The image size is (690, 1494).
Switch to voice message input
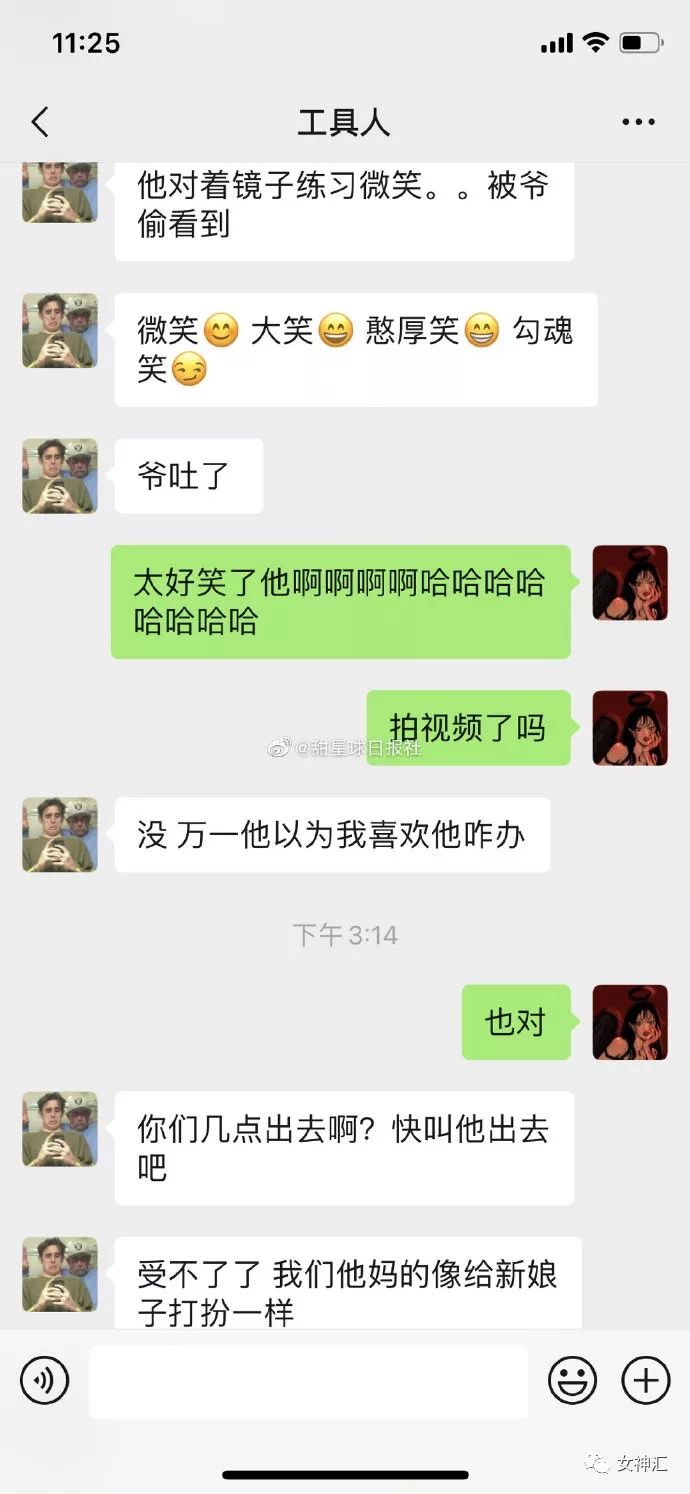pos(45,1381)
